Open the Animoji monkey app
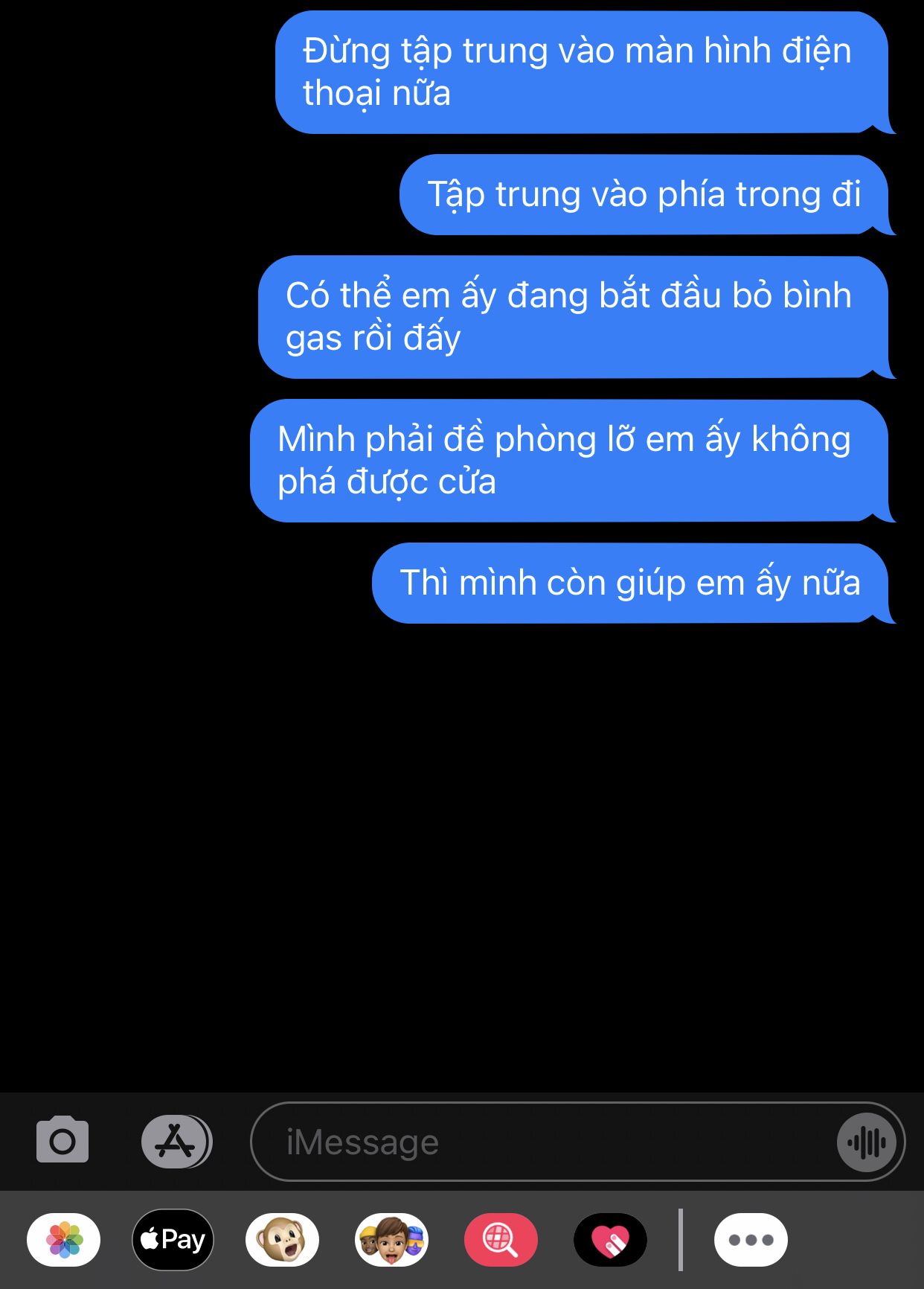Screen dimensions: 924x1289 [282, 1240]
